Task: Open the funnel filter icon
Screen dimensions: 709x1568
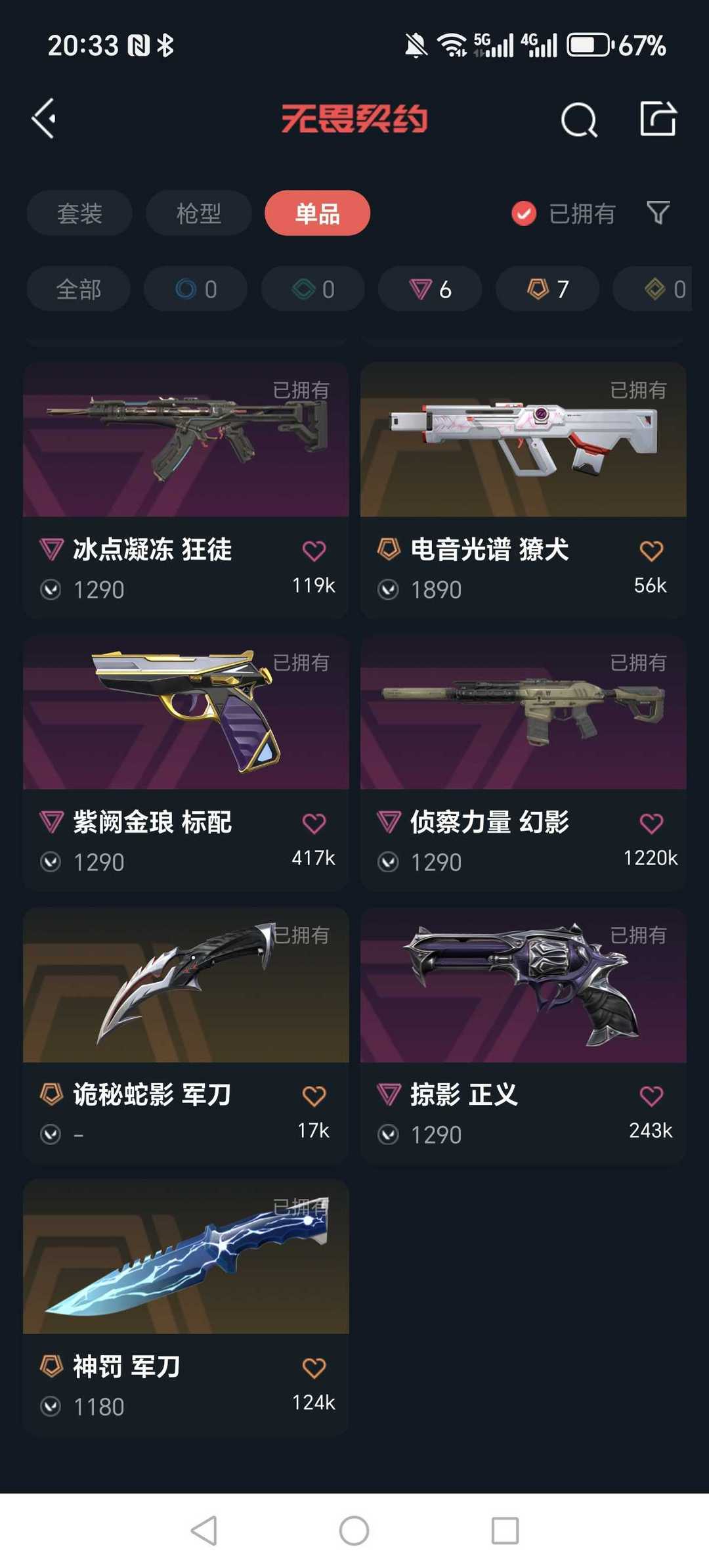Action: coord(658,213)
